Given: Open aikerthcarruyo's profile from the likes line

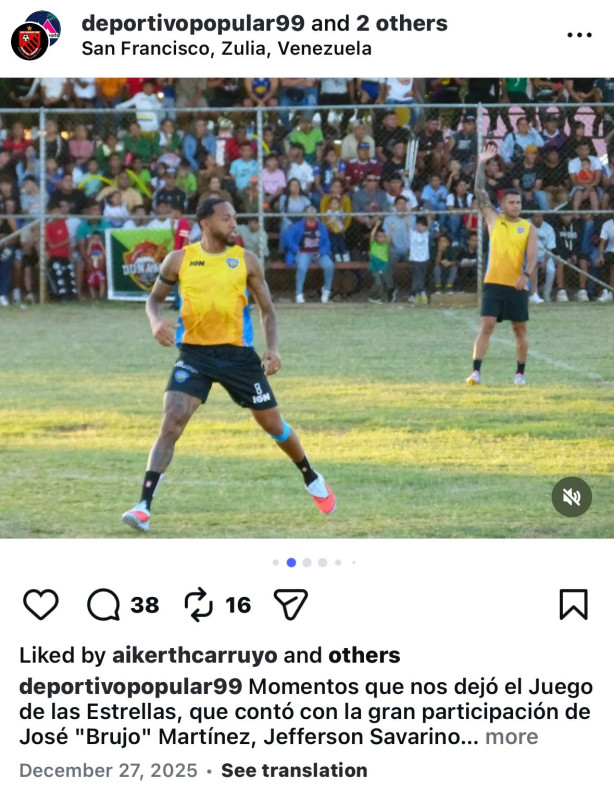Looking at the screenshot, I should [194, 655].
